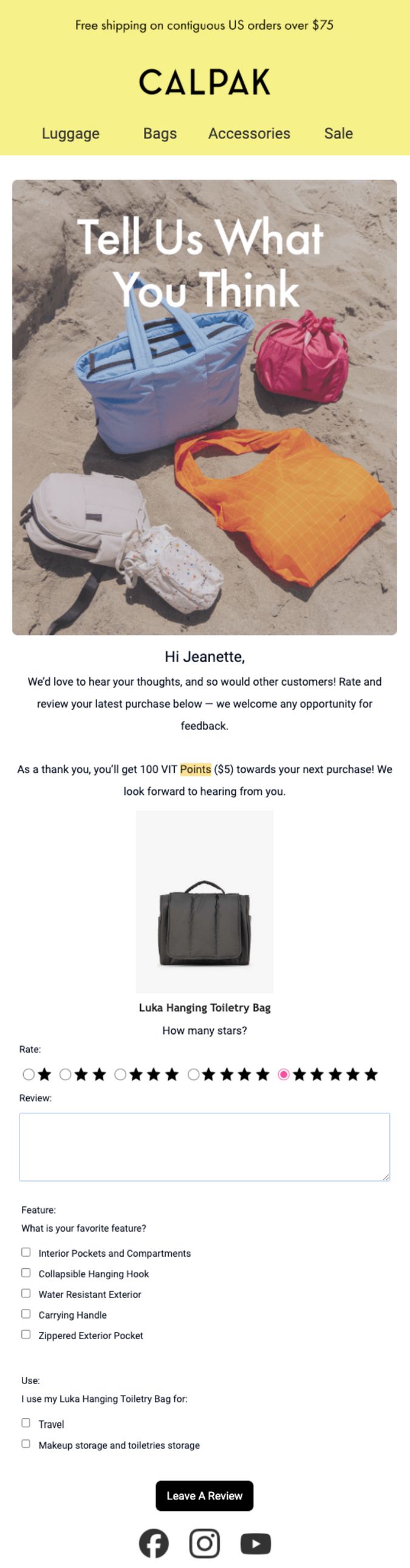
Task: Open the Bags category
Action: (x=160, y=133)
